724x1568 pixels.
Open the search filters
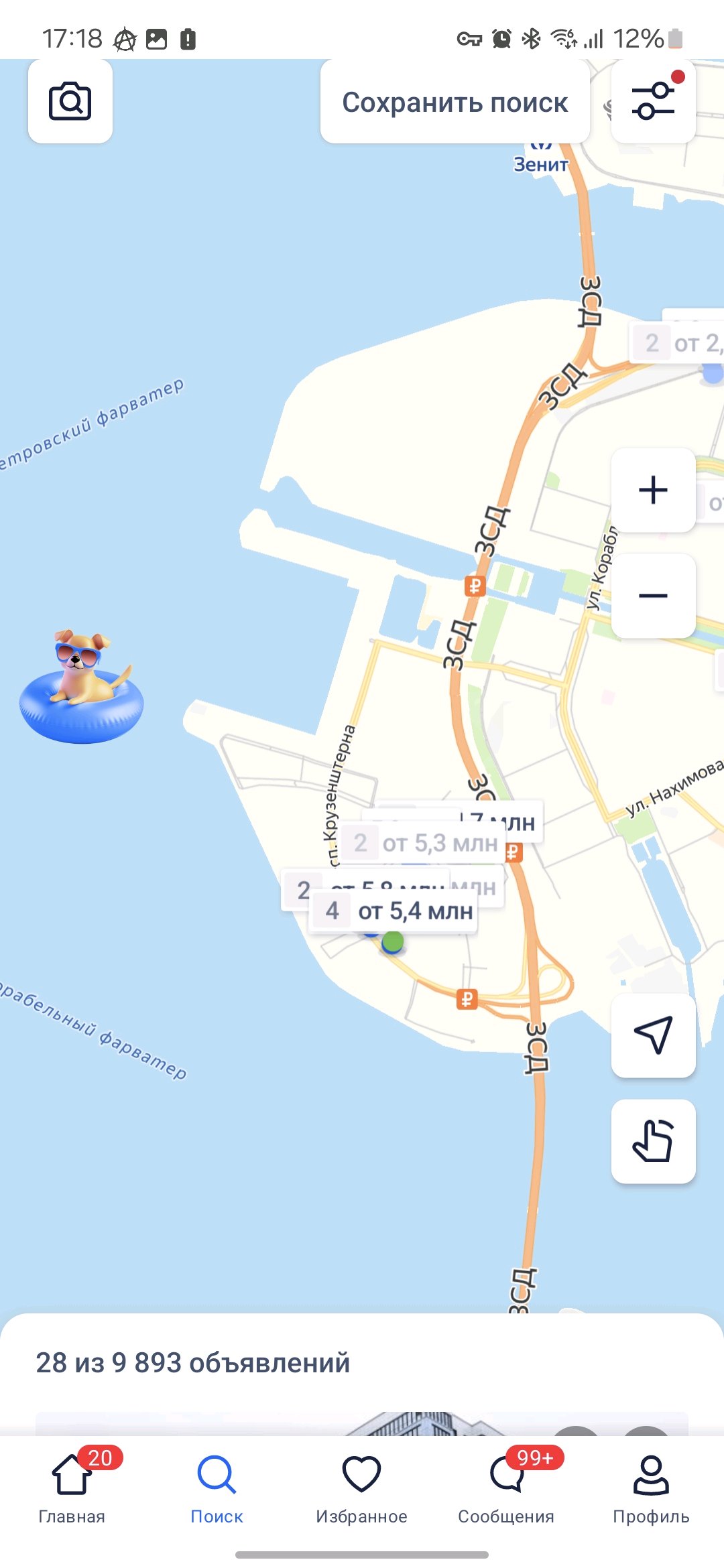point(653,102)
